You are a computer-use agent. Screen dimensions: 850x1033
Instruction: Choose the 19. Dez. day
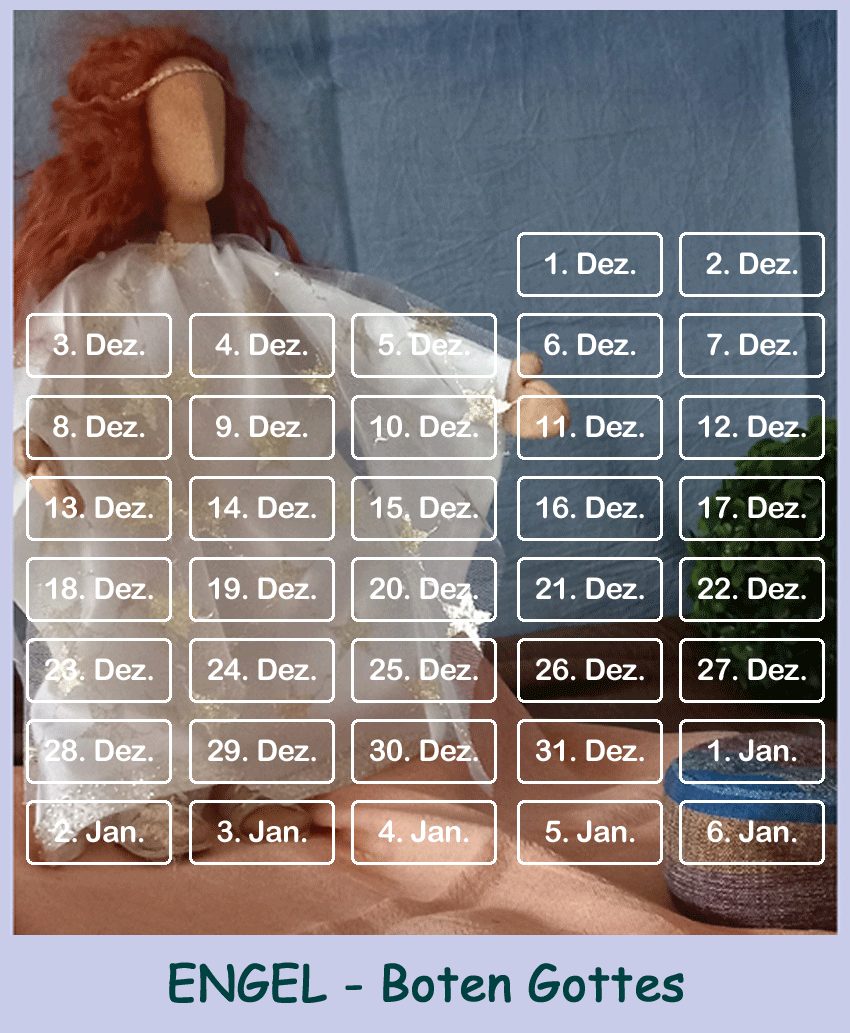[x=262, y=589]
